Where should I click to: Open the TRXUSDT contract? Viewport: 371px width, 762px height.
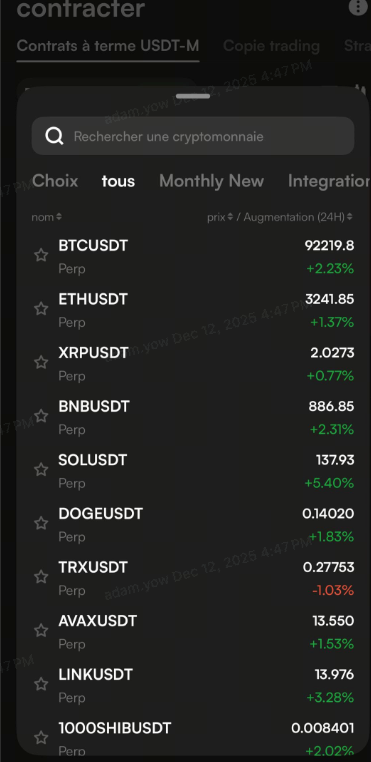pos(193,578)
